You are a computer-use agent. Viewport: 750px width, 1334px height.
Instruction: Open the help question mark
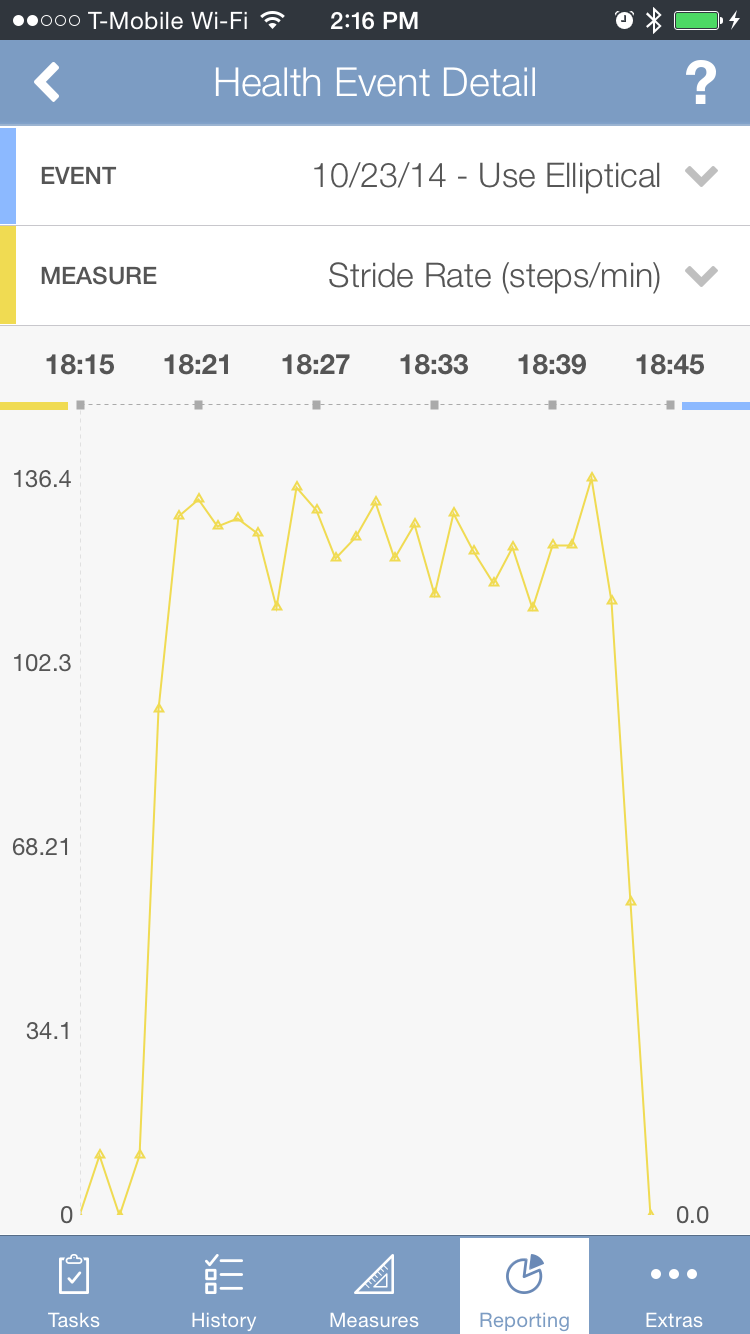(x=701, y=83)
